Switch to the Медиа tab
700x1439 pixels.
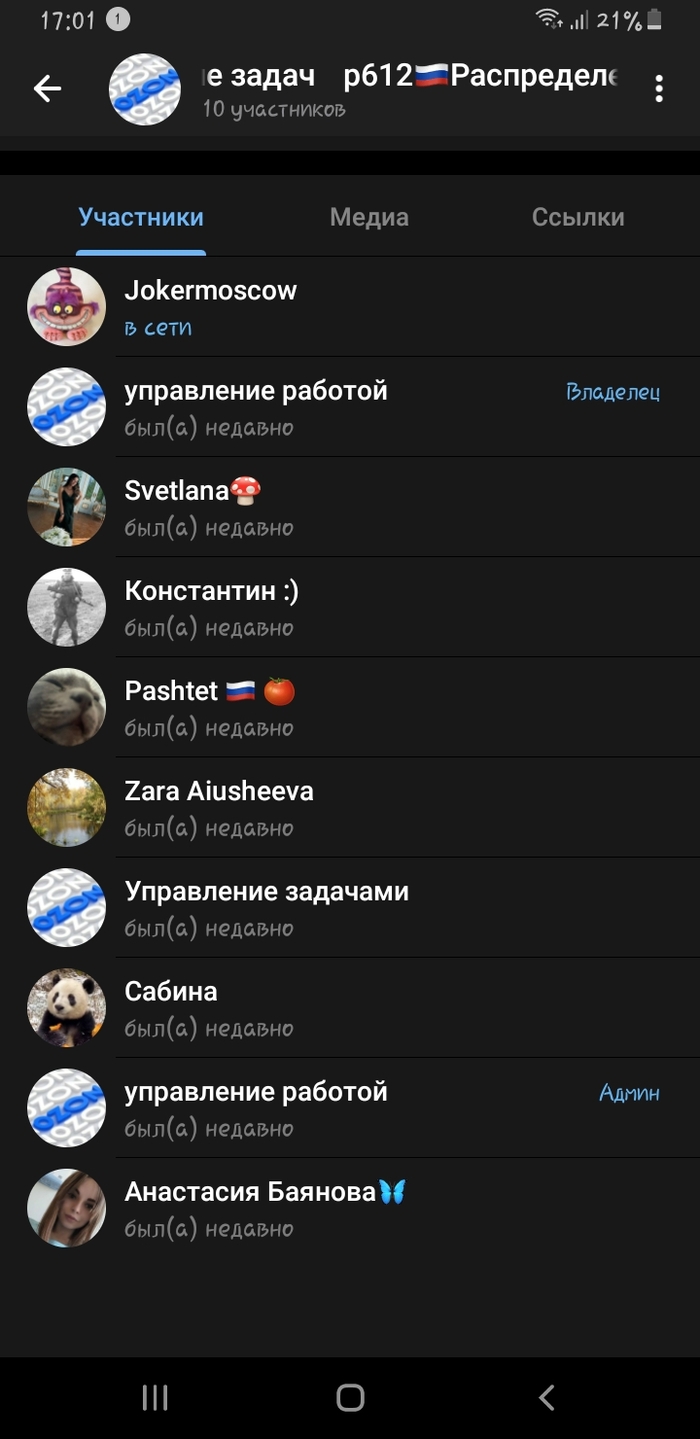369,217
